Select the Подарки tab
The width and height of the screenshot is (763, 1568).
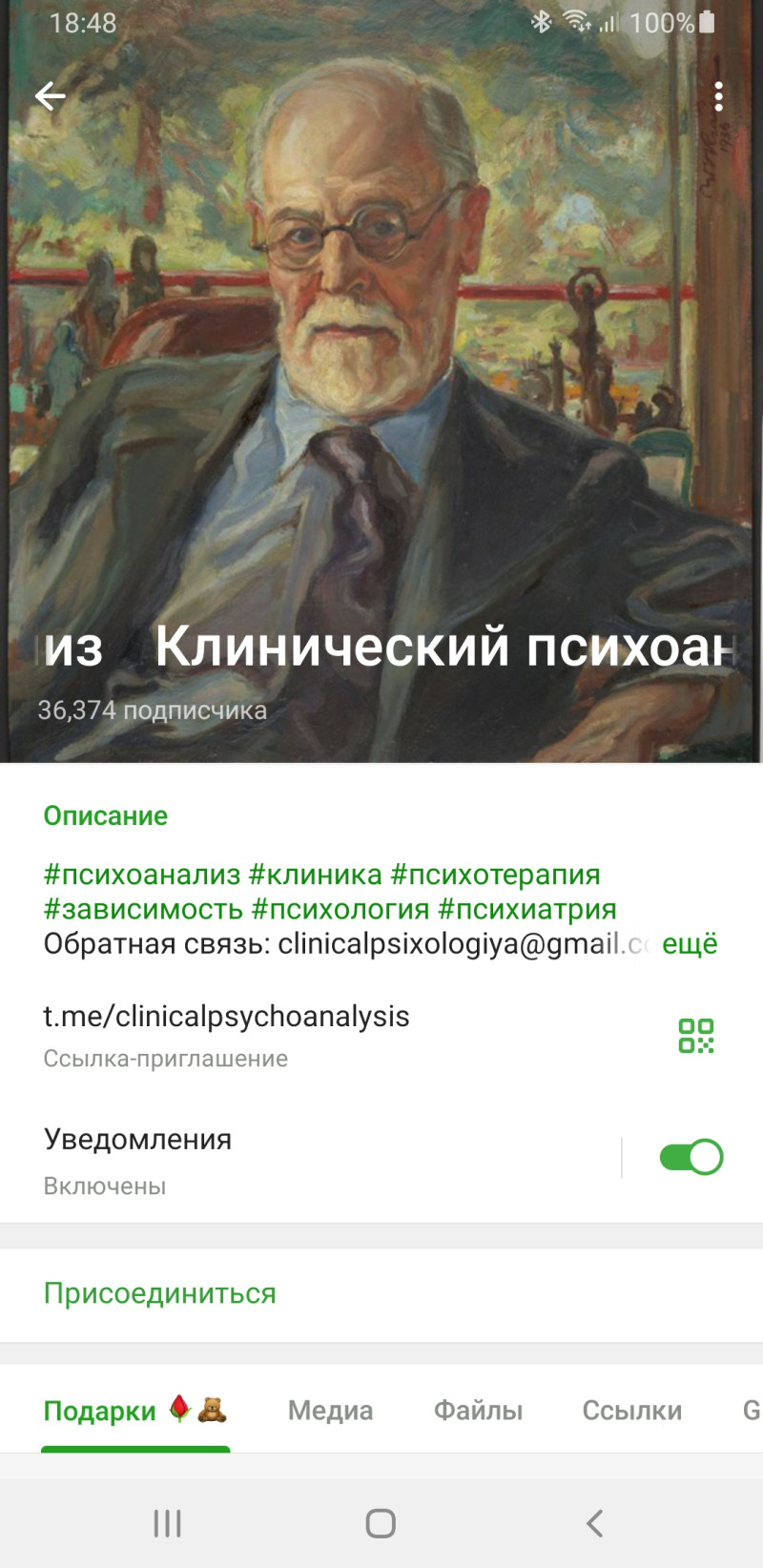134,1411
